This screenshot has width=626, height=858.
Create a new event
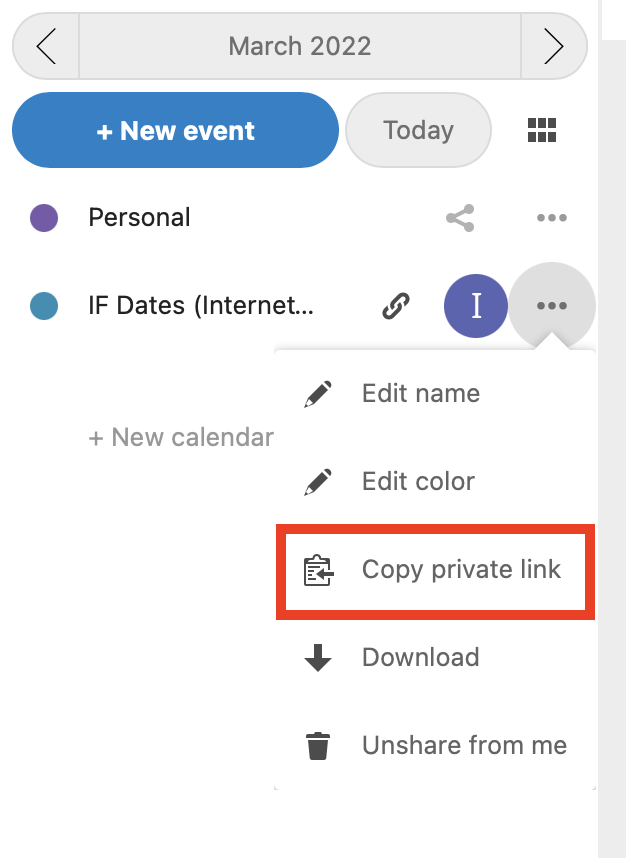tap(176, 131)
